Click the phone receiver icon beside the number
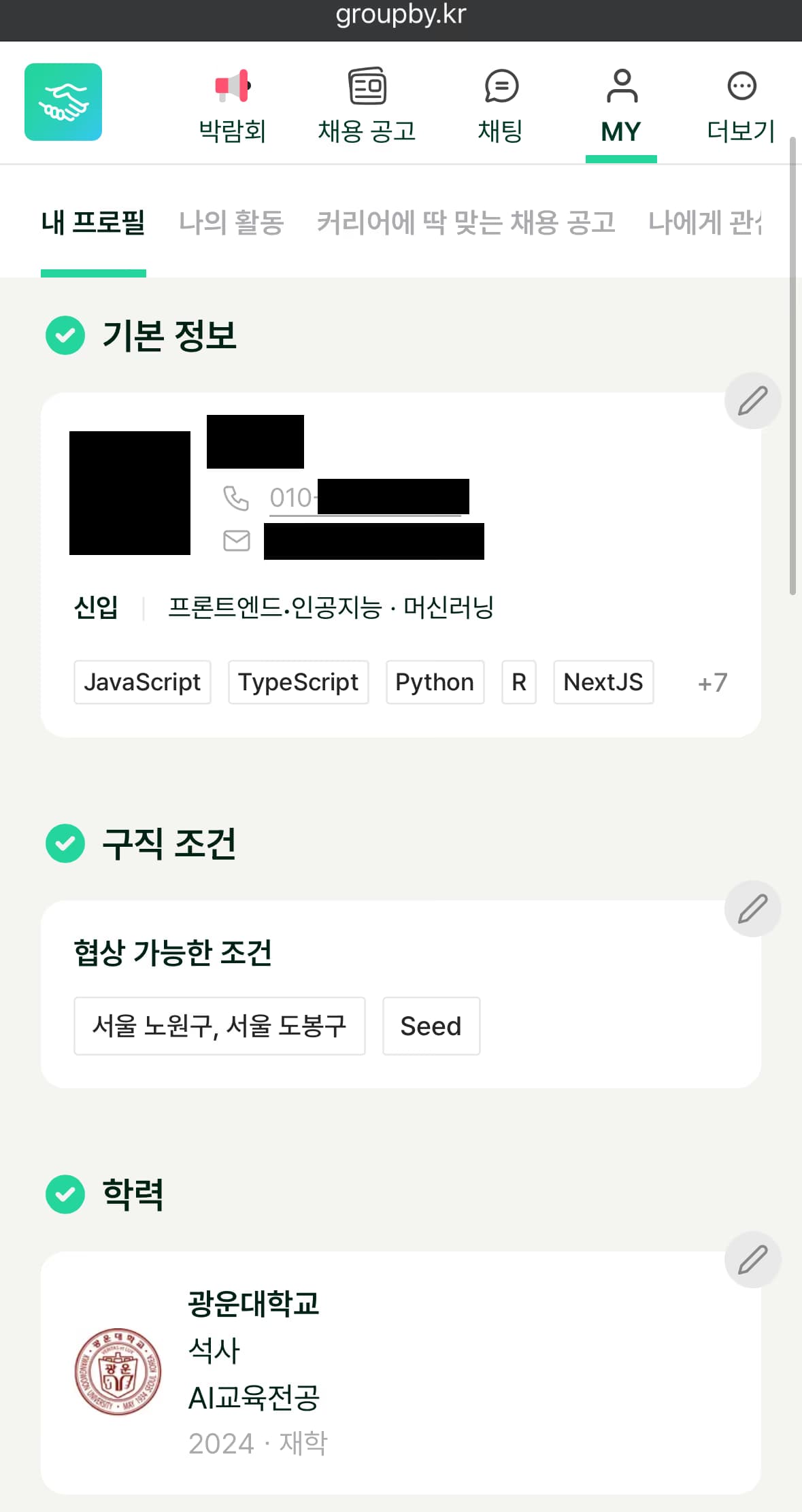The image size is (802, 1512). tap(236, 499)
